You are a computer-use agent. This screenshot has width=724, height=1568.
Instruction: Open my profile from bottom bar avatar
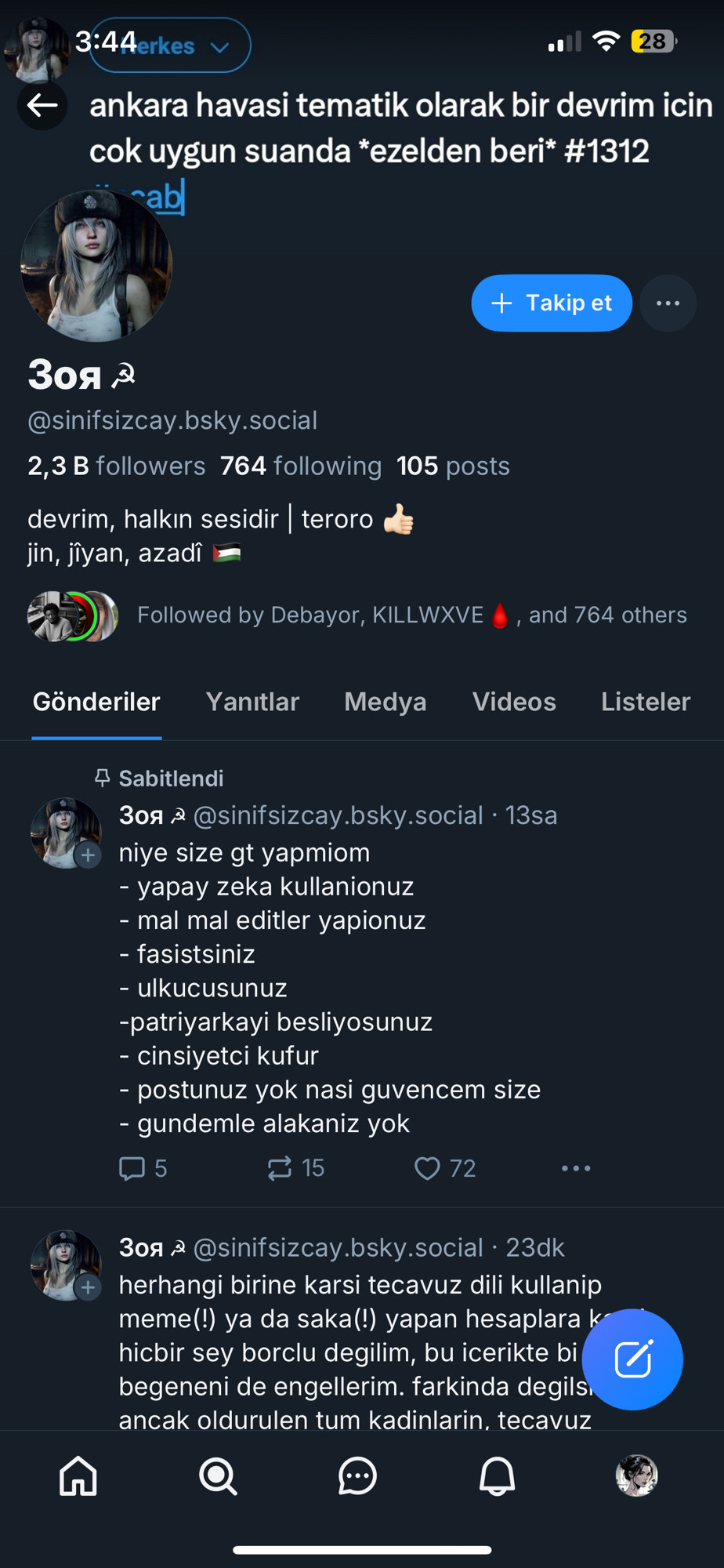coord(636,1476)
